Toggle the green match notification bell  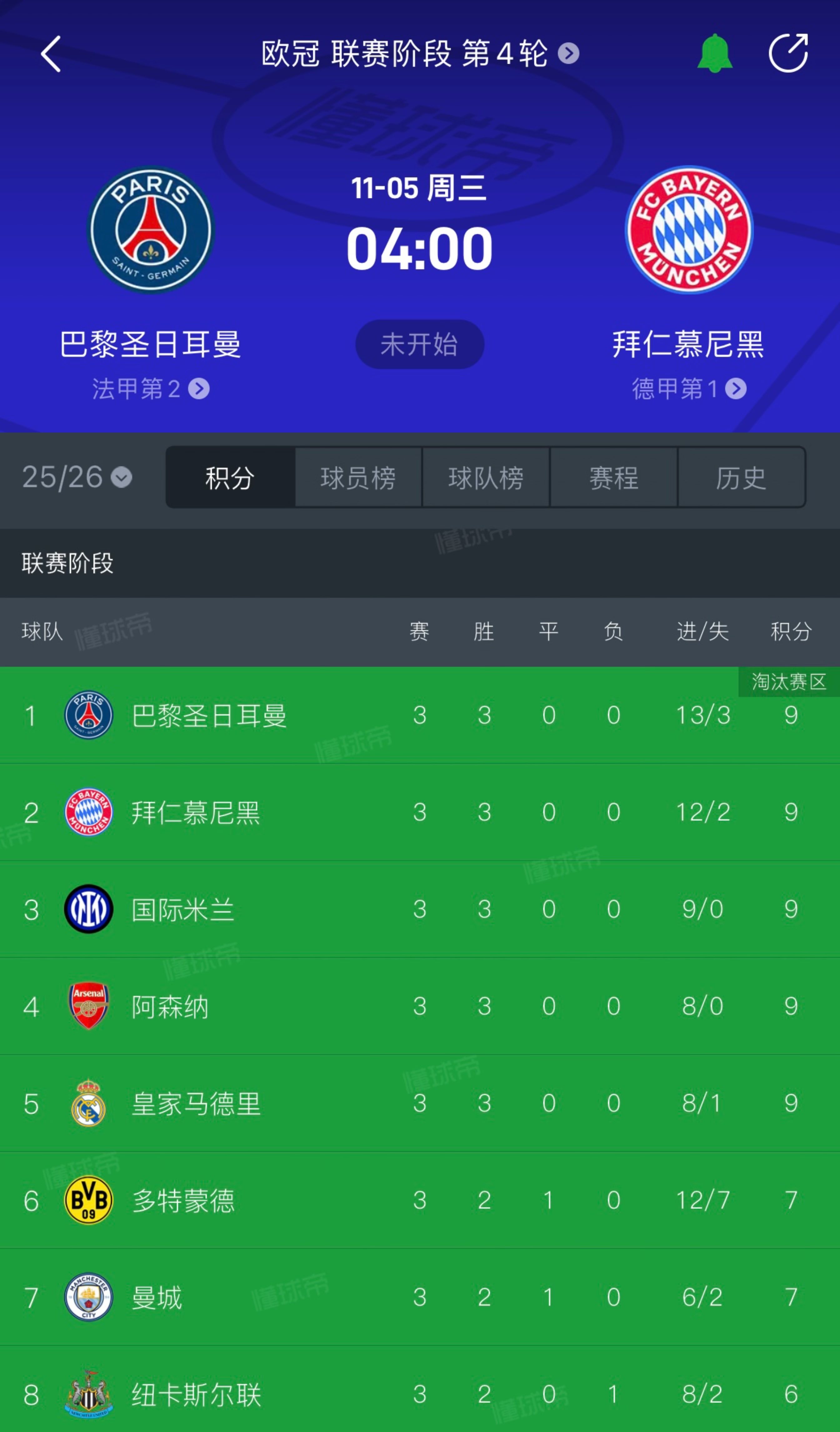click(714, 54)
